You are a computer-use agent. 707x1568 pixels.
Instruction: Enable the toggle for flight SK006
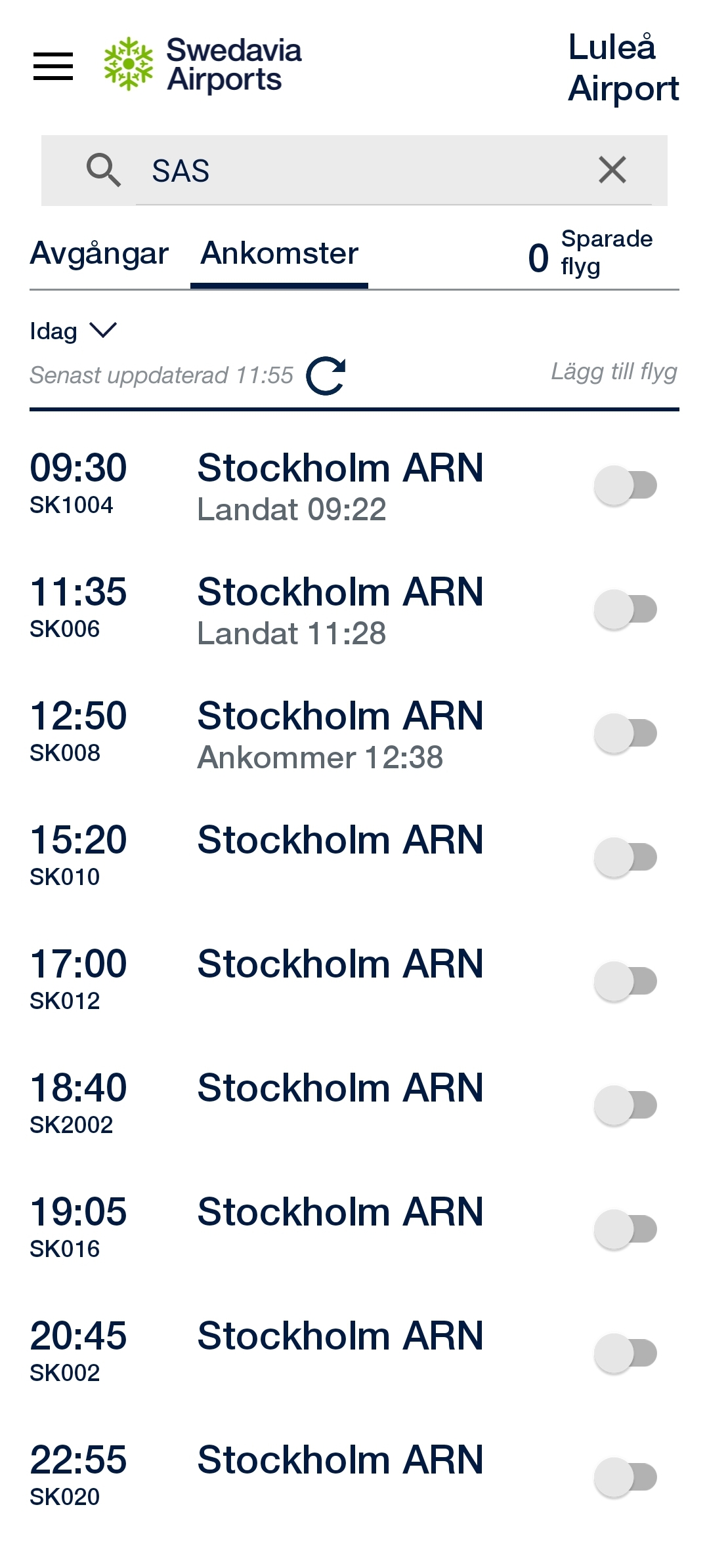pos(625,609)
